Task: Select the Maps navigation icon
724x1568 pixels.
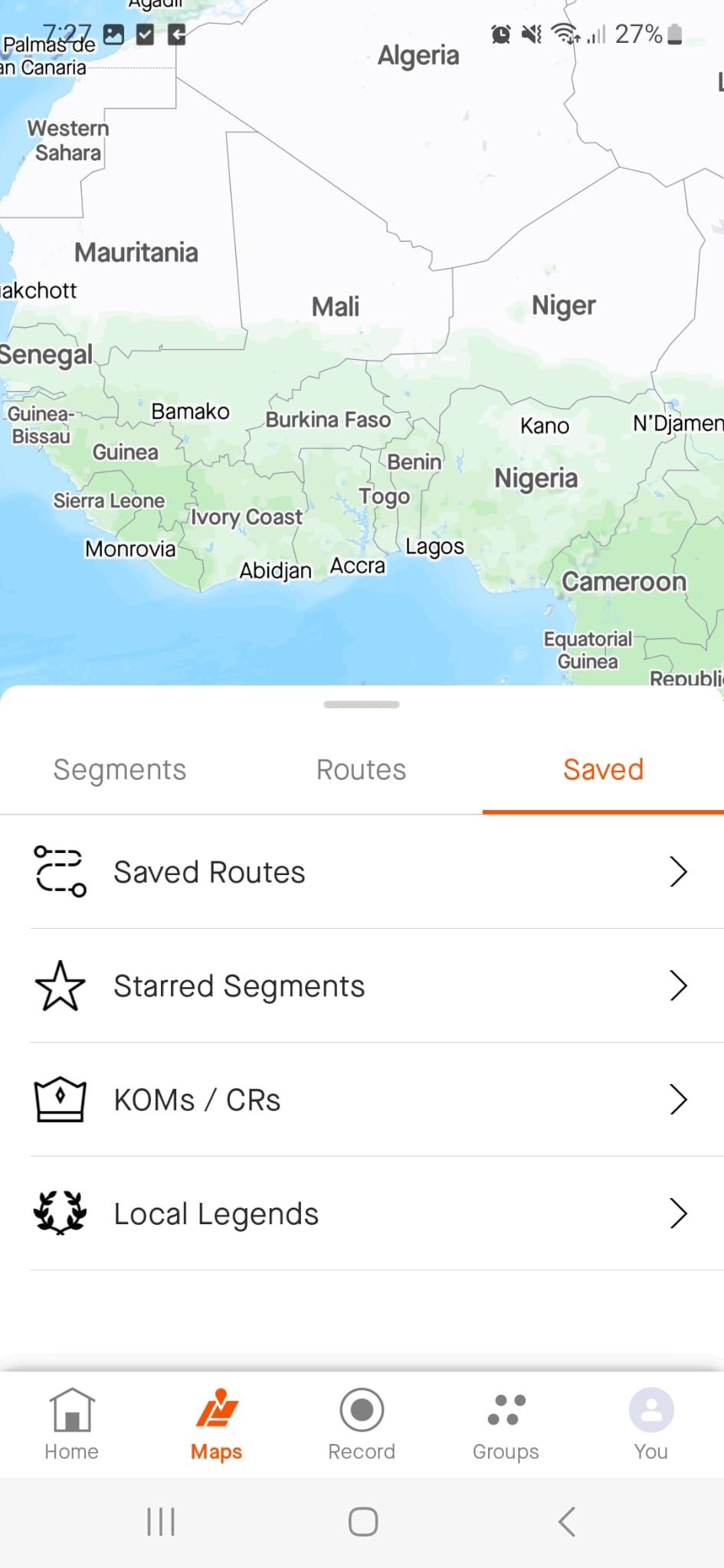Action: (x=215, y=1409)
